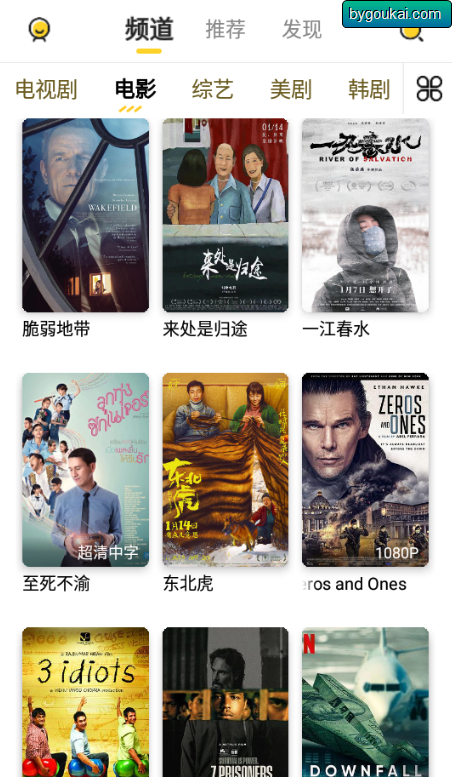The image size is (452, 777).
Task: Open the 3 Idiots movie poster
Action: click(86, 702)
